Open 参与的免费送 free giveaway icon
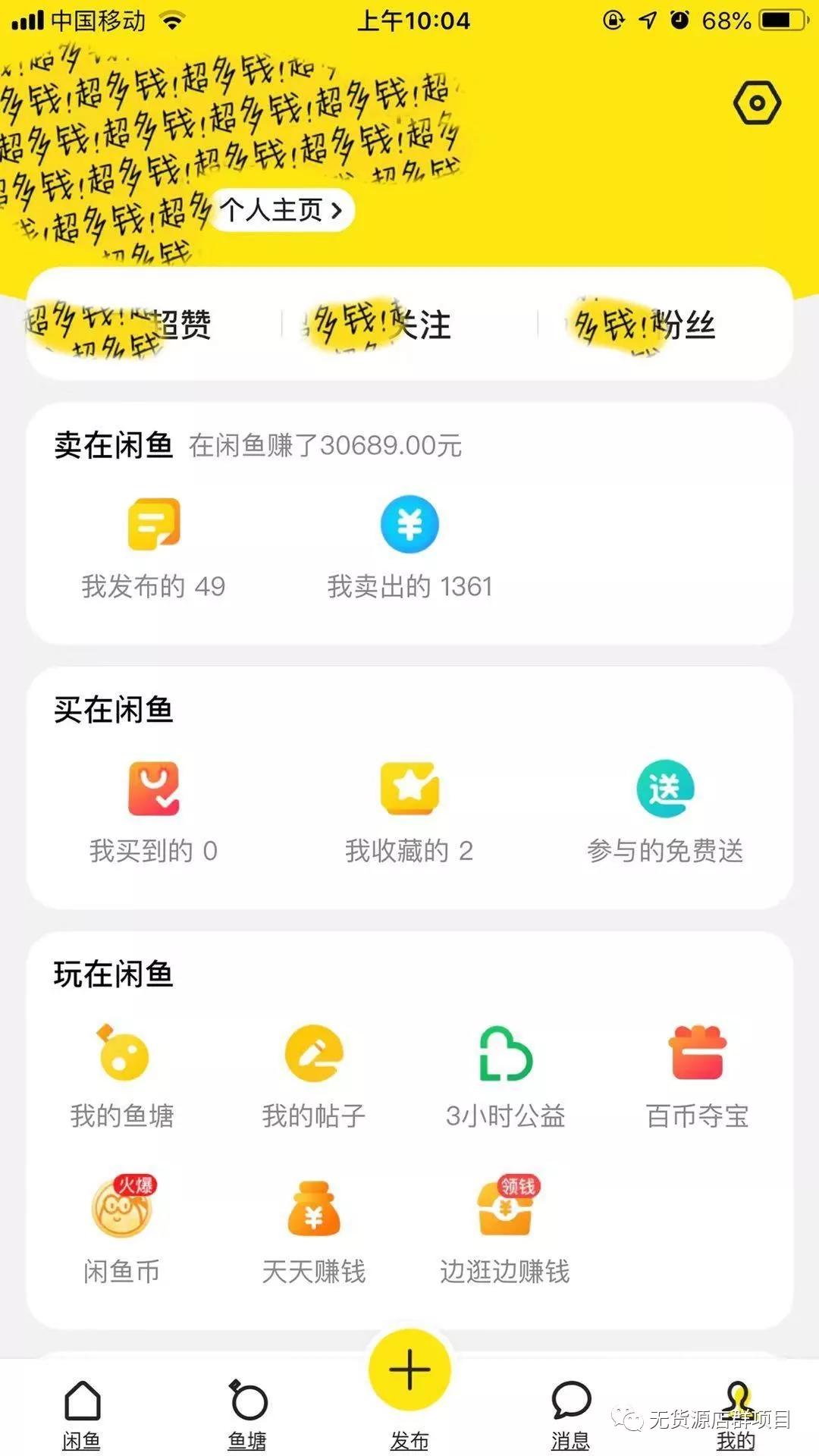The image size is (819, 1456). pos(666,790)
